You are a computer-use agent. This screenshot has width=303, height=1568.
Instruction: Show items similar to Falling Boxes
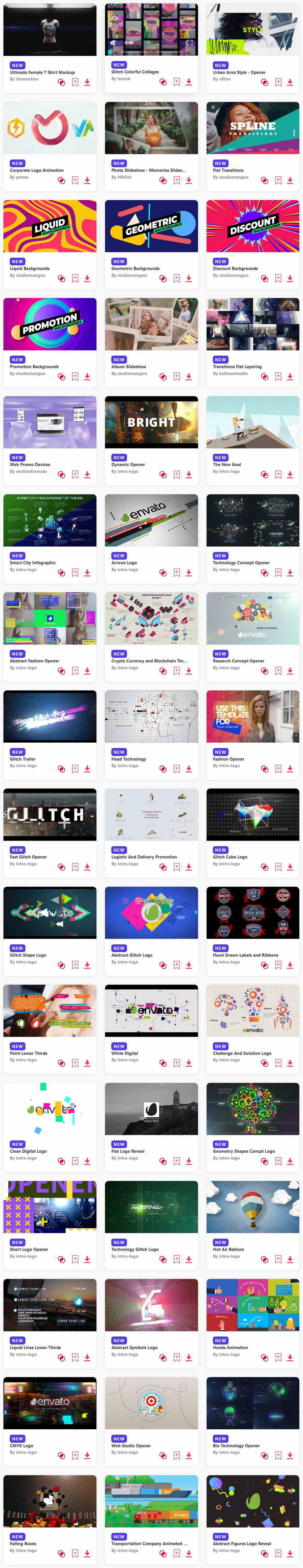(x=62, y=1554)
